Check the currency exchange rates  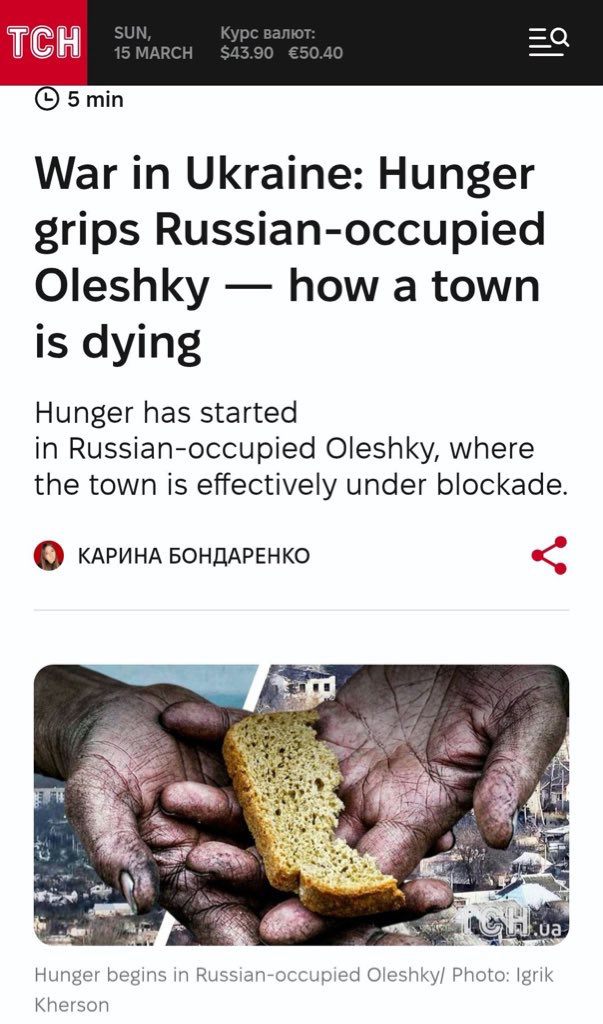281,43
